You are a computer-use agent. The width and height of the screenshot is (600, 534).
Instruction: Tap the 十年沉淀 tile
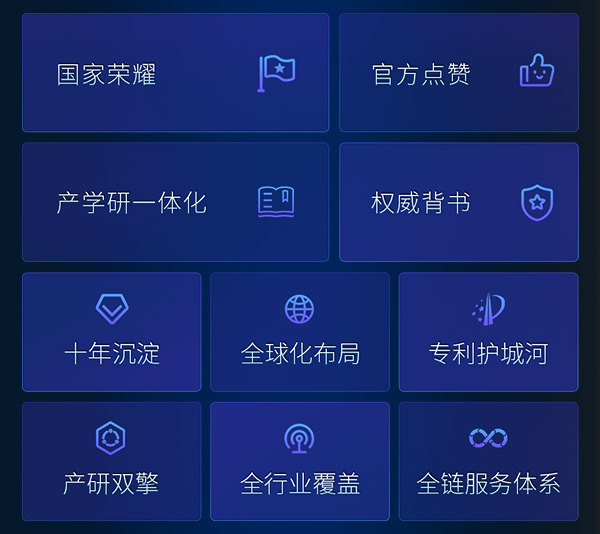[x=111, y=332]
